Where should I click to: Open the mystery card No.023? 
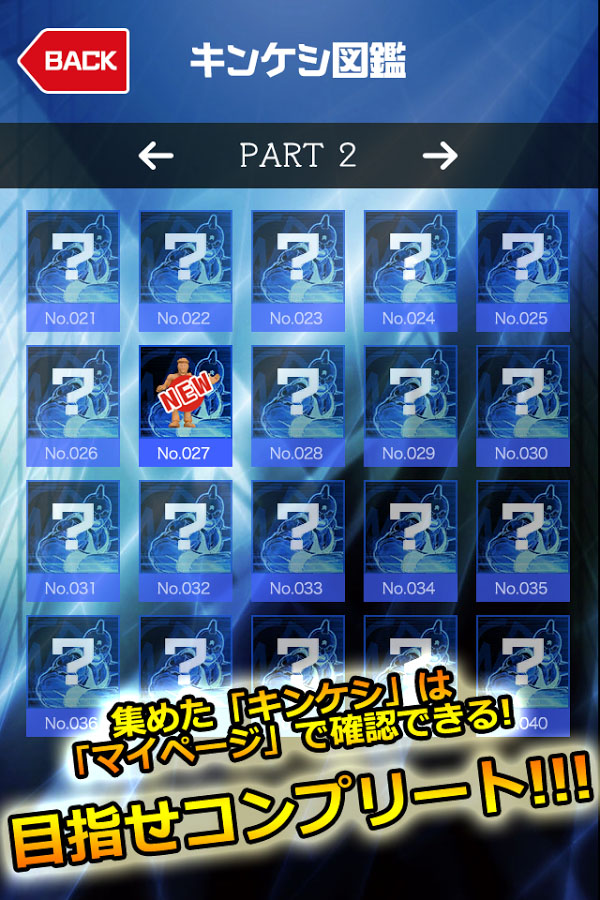click(x=297, y=270)
